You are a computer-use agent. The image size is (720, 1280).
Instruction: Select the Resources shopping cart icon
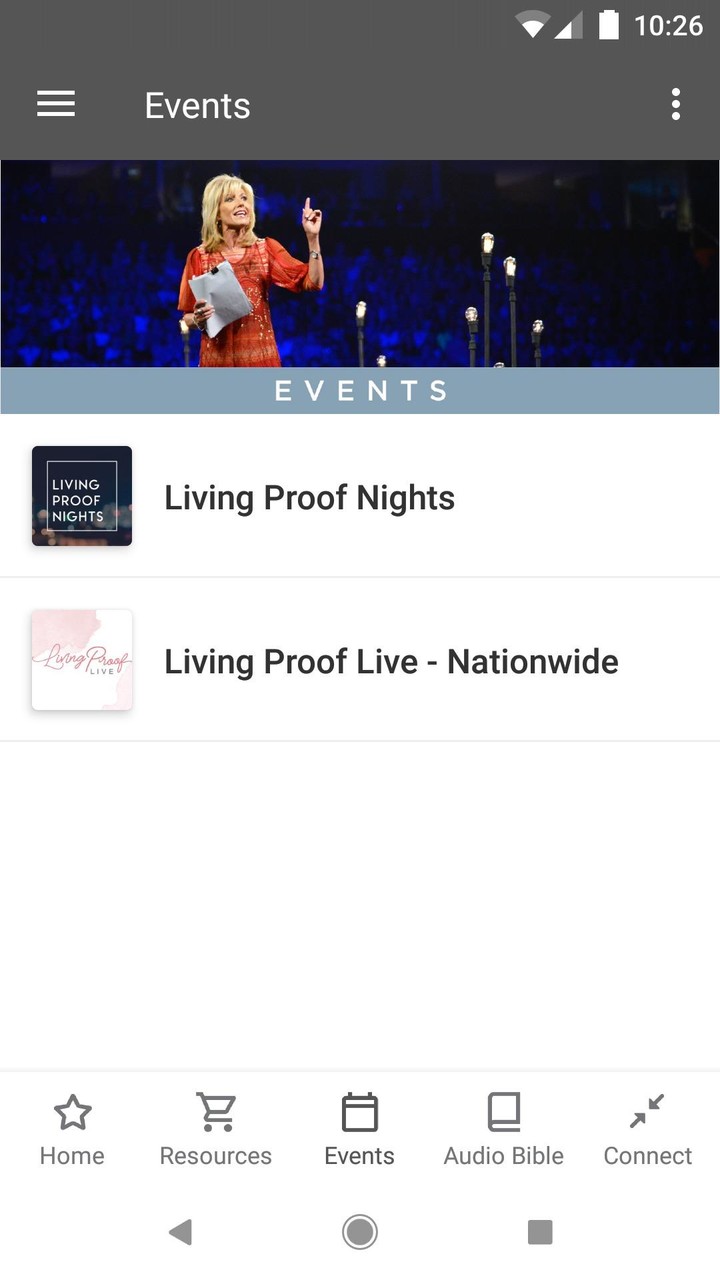tap(215, 1112)
